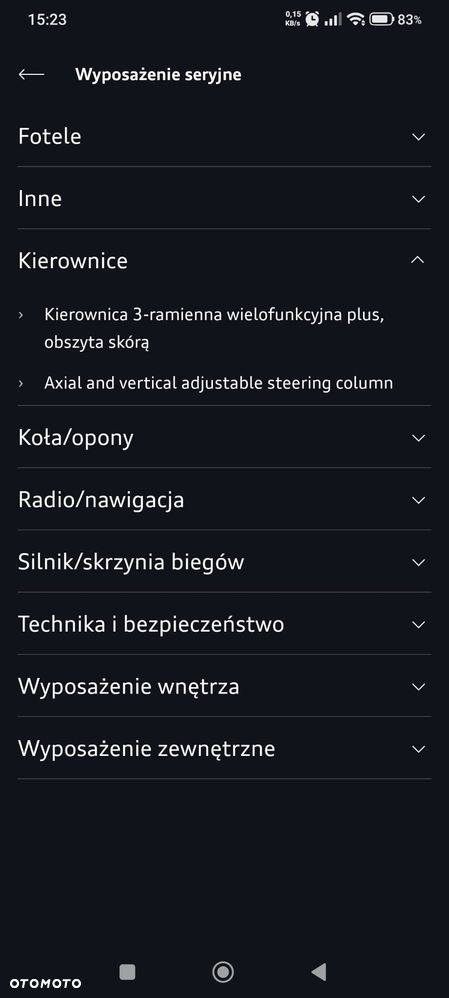Expand the Fotele section
Screen dimensions: 449x998
pyautogui.click(x=224, y=136)
